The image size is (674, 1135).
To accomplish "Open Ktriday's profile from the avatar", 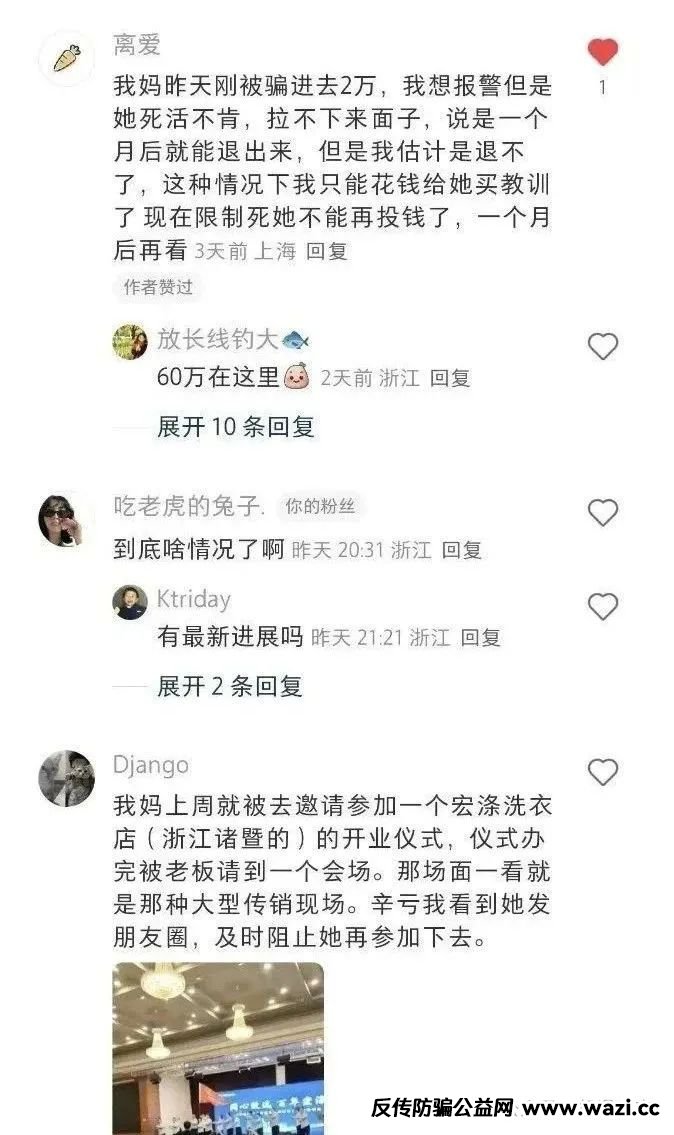I will tap(130, 602).
